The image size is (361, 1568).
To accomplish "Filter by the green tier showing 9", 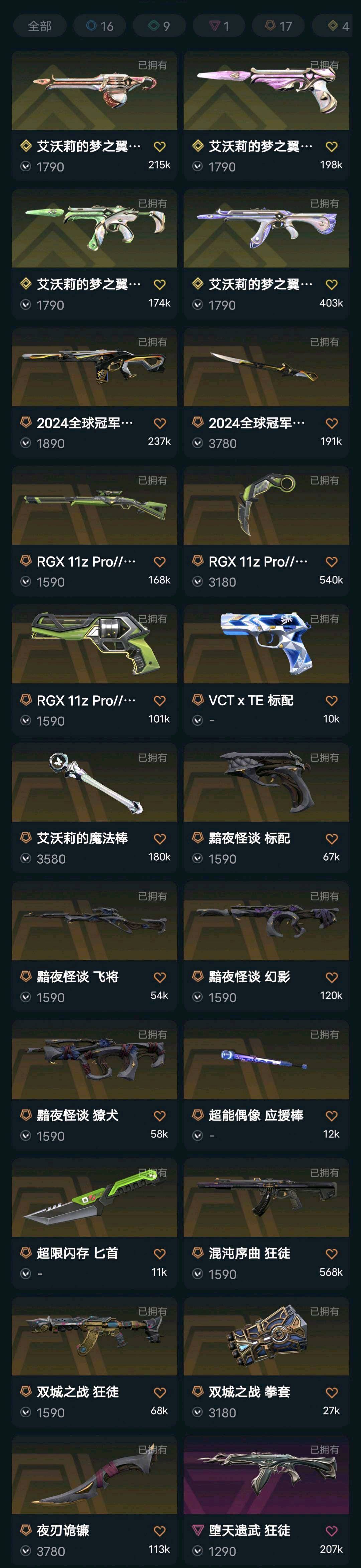I will pyautogui.click(x=158, y=26).
